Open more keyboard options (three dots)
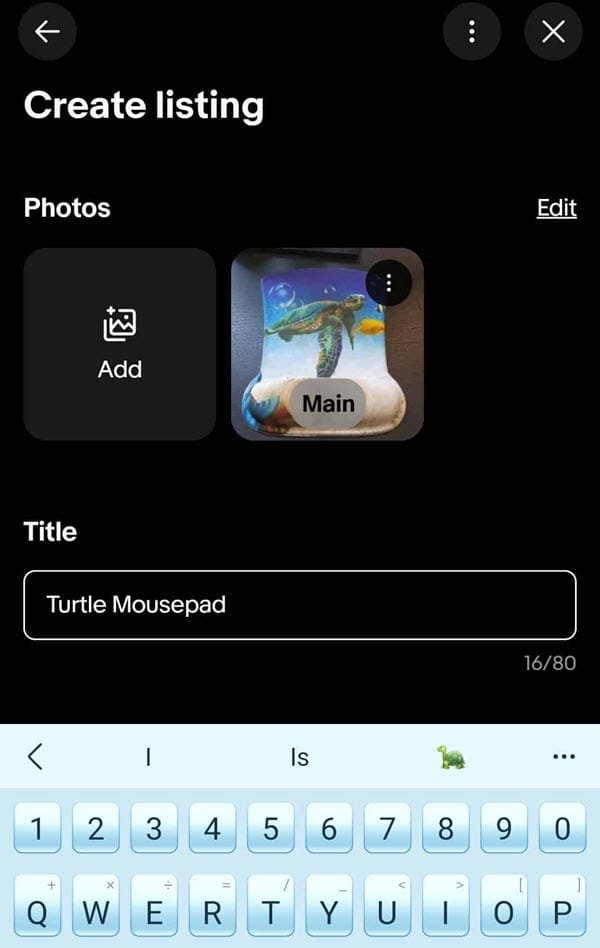Viewport: 600px width, 948px height. click(563, 757)
